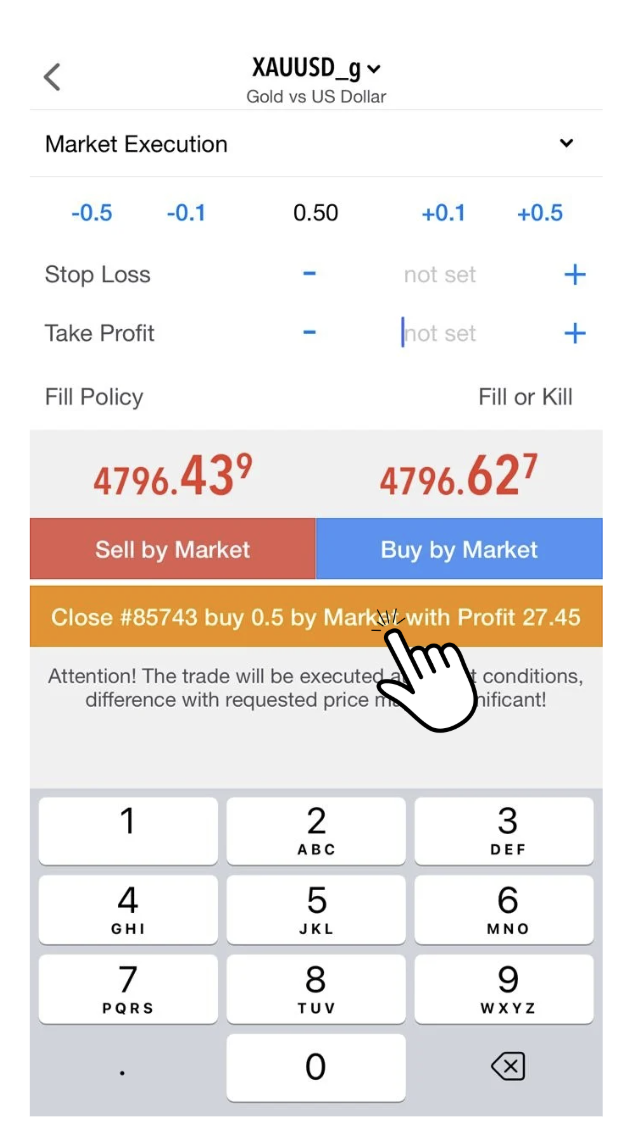This screenshot has width=618, height=1132.
Task: Open the XAUUSD_g symbol selector
Action: pos(316,69)
